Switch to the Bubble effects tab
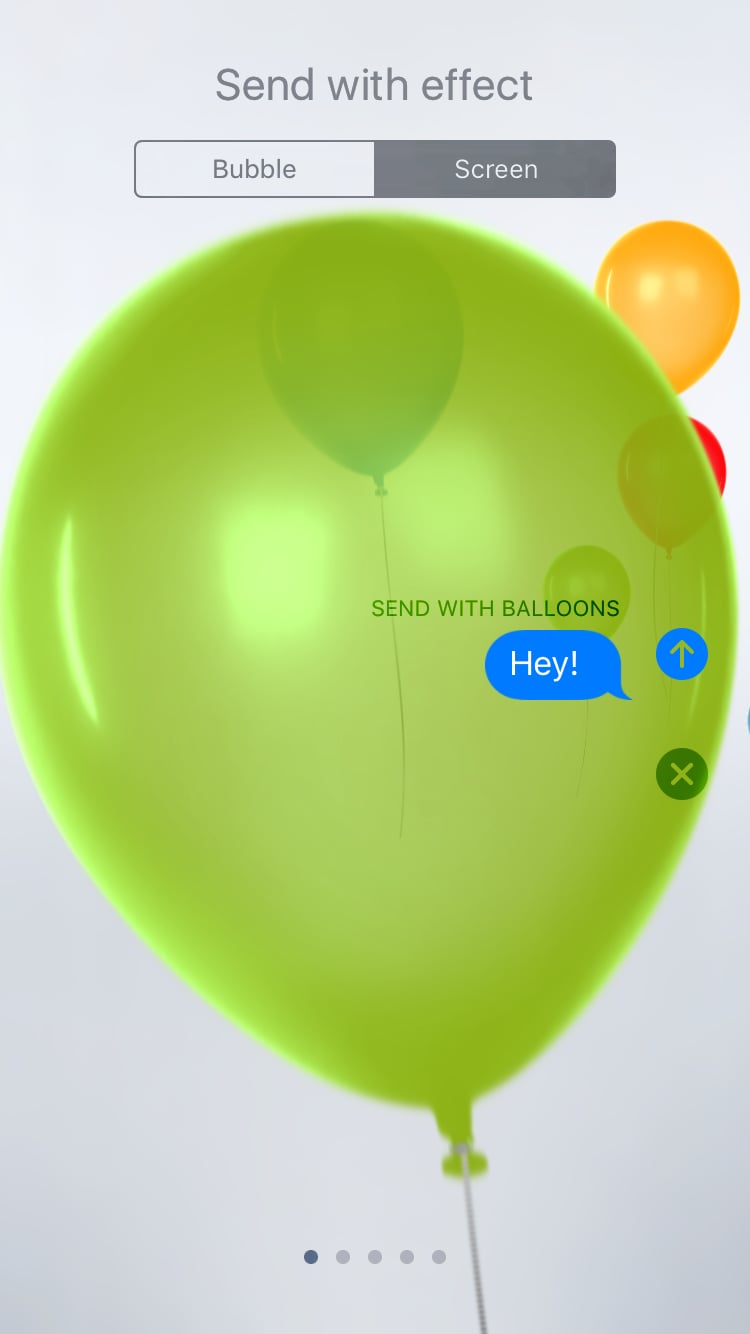The image size is (750, 1334). (x=255, y=169)
